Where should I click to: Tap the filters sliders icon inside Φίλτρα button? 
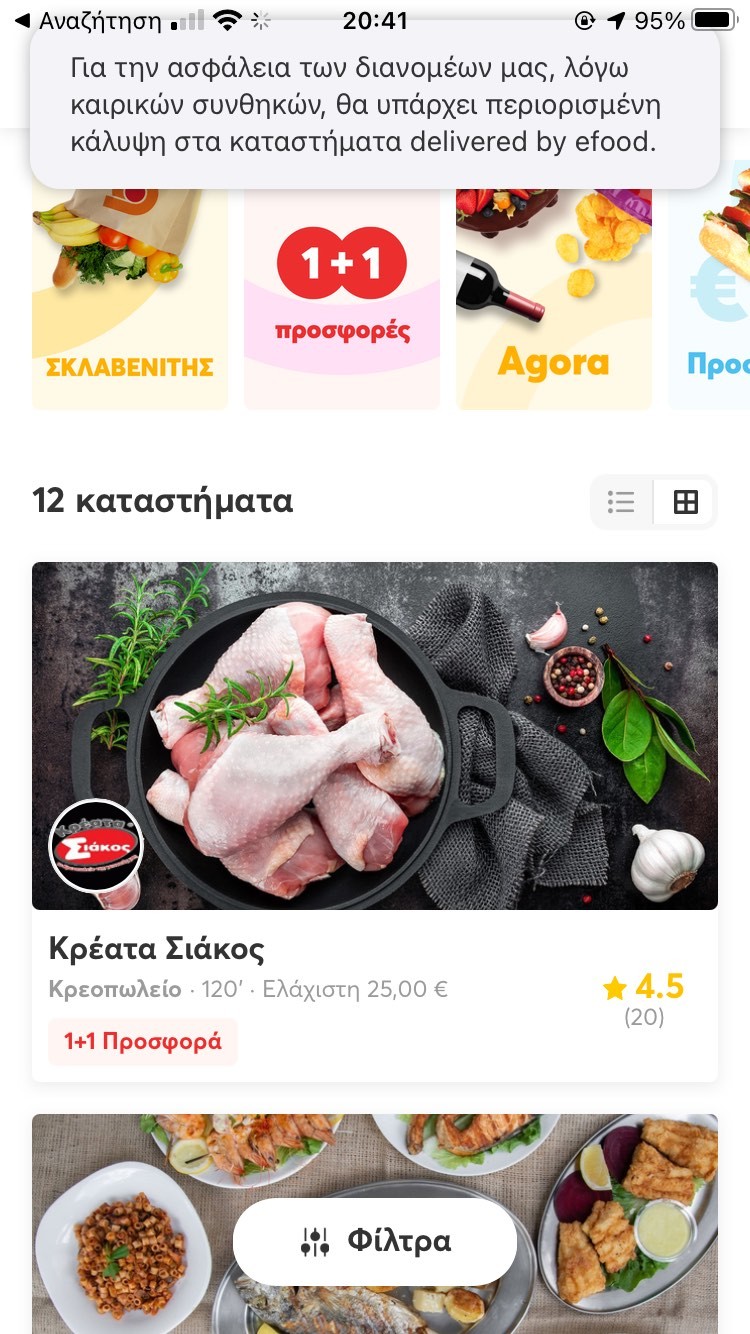(318, 1241)
